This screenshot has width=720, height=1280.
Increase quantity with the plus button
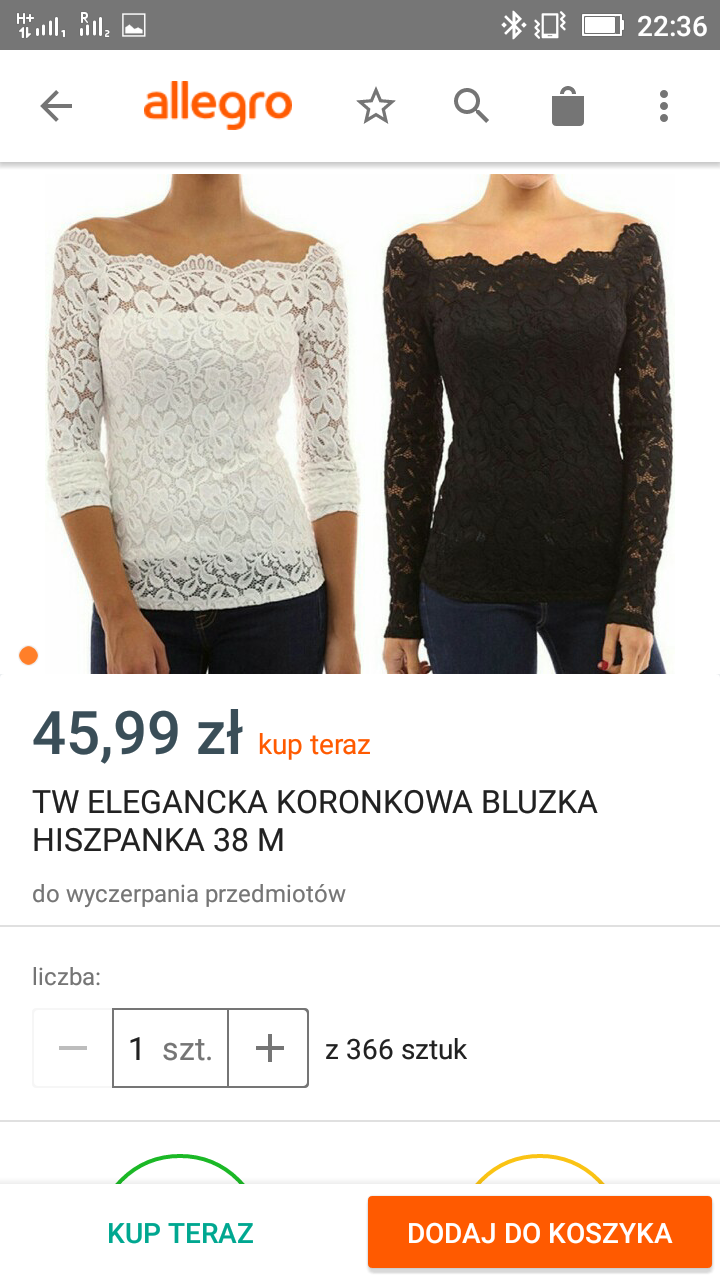tap(269, 1048)
